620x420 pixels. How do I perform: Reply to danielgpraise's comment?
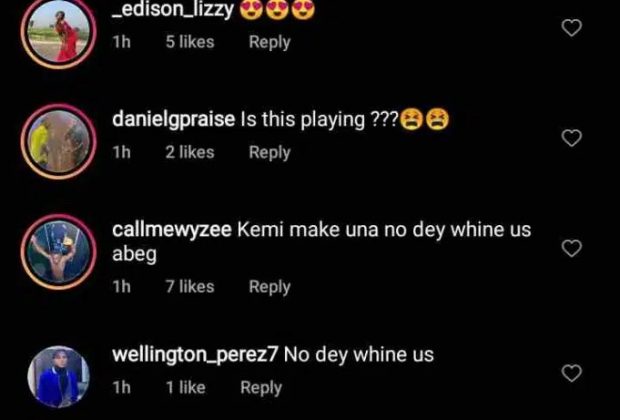point(269,152)
